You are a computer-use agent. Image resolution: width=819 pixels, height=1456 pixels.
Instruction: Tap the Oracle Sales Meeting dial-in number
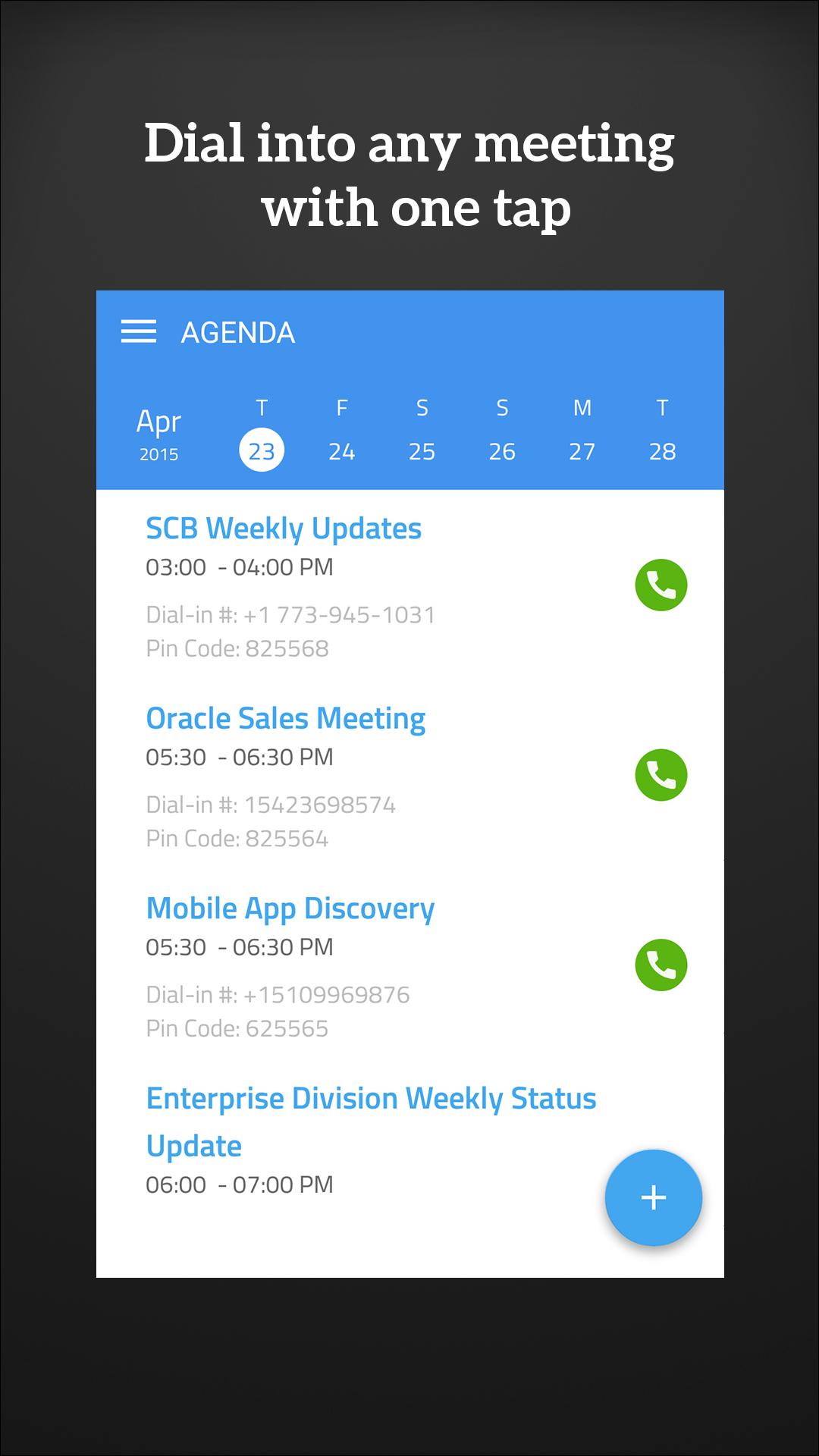271,805
